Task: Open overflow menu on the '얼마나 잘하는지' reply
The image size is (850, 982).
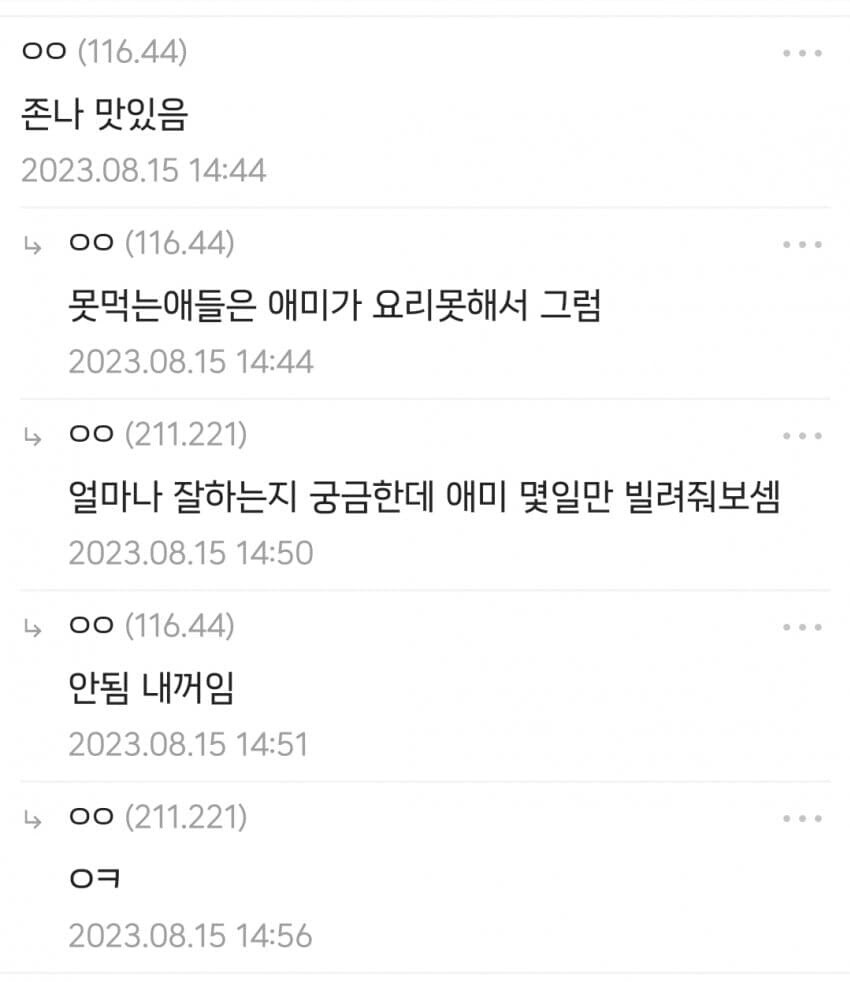Action: [x=802, y=436]
